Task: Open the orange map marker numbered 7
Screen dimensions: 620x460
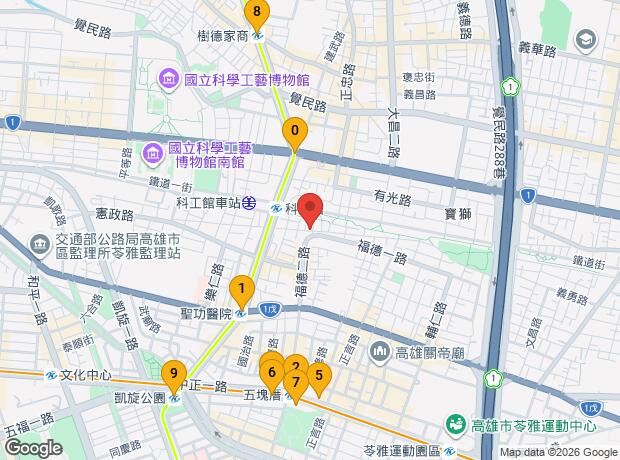Action: 271,373
